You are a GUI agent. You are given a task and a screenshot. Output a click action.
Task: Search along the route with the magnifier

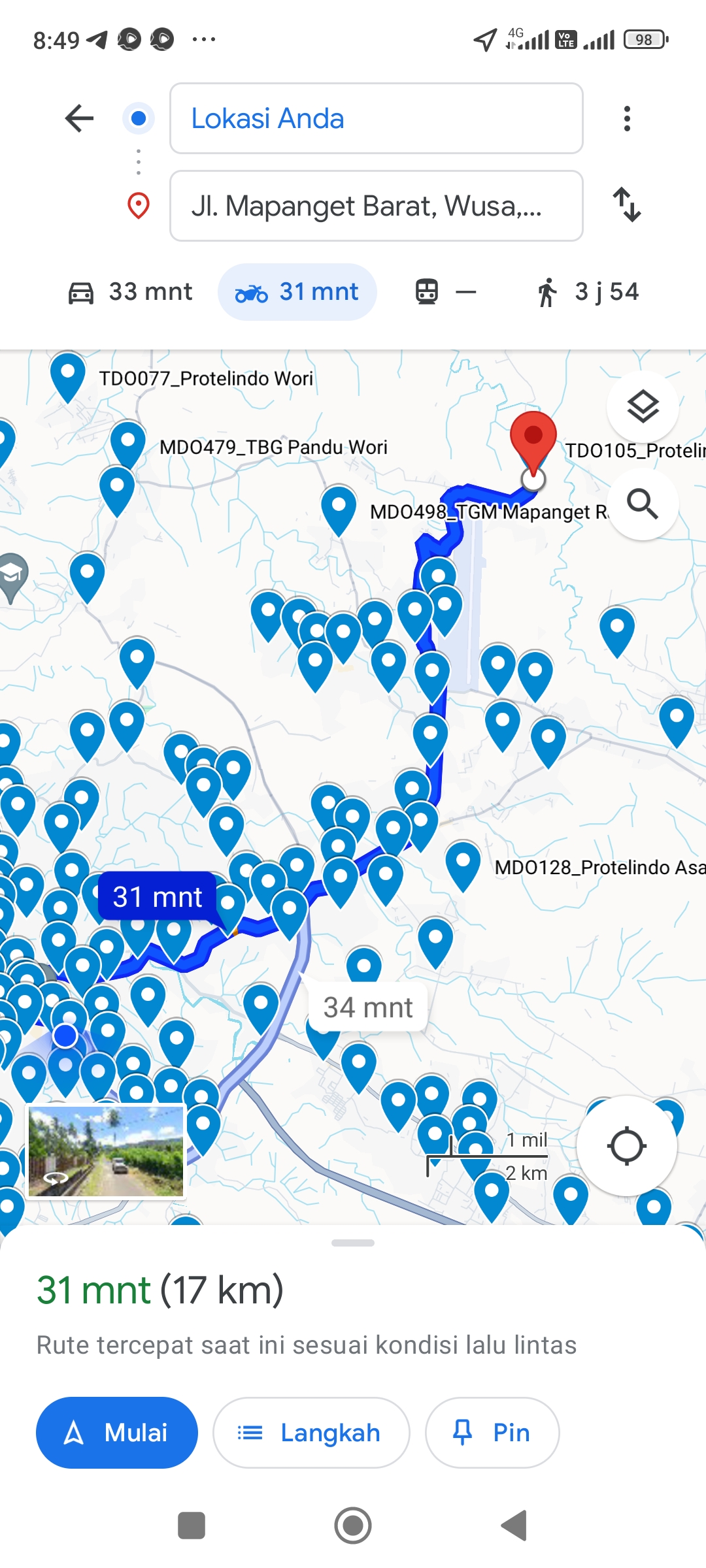643,504
